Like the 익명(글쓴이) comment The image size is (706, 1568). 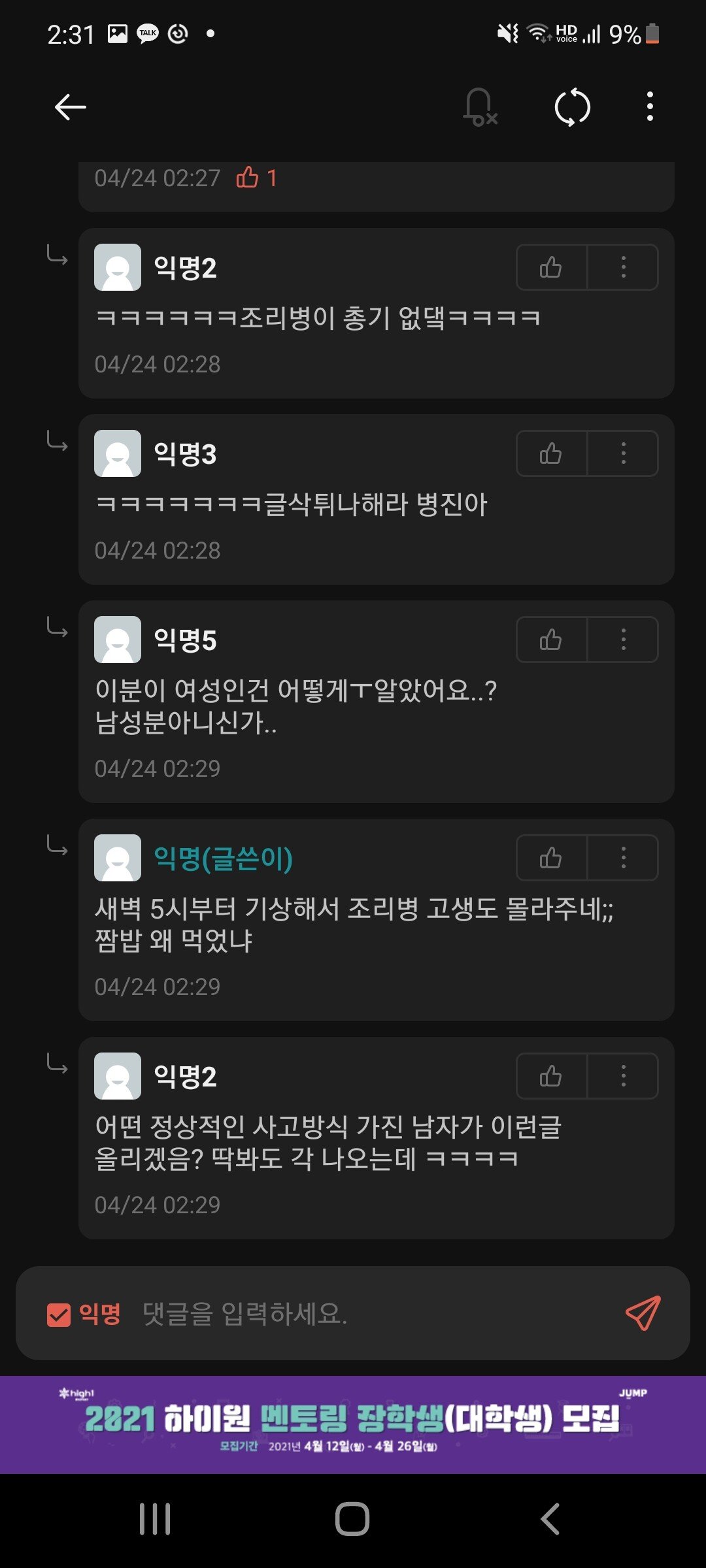(551, 858)
